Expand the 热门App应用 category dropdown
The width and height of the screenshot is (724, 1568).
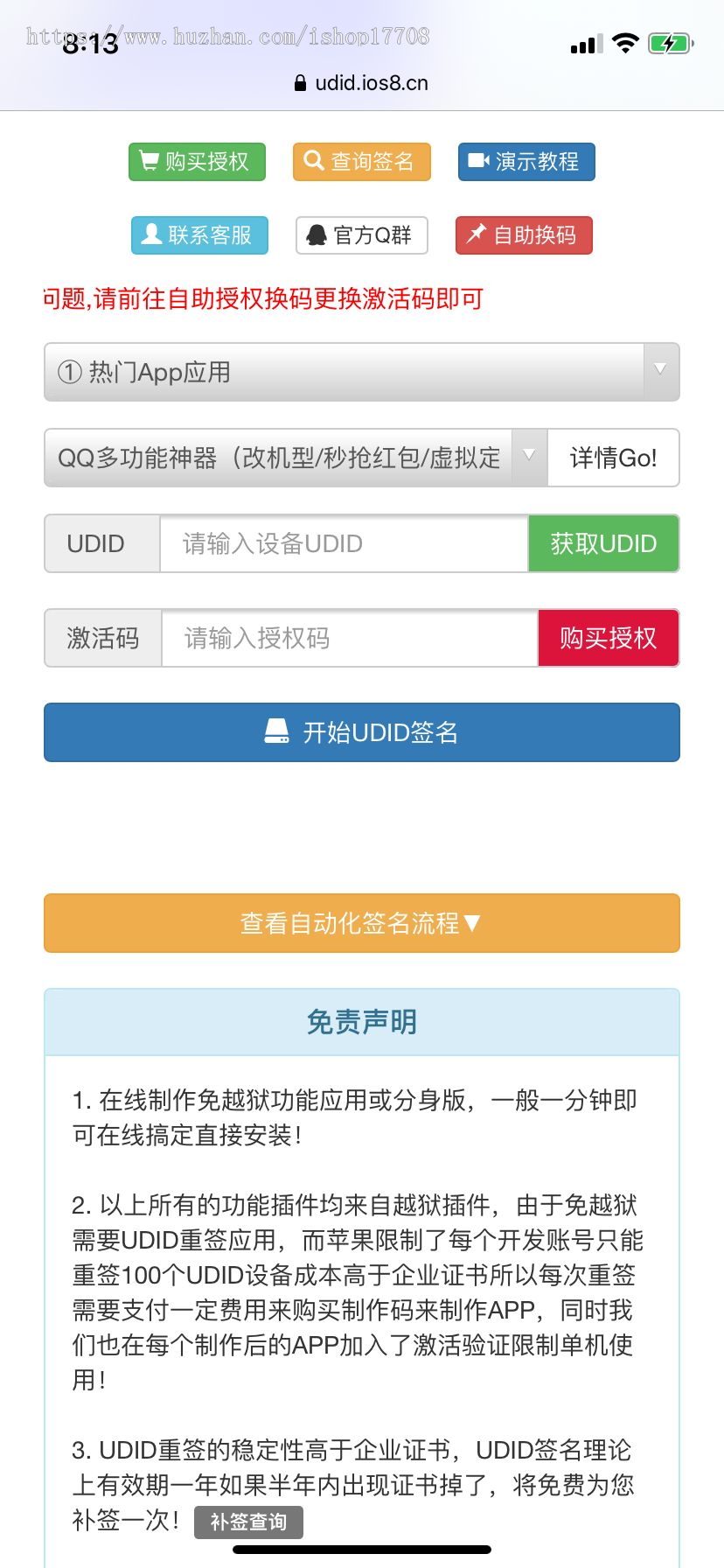coord(361,372)
